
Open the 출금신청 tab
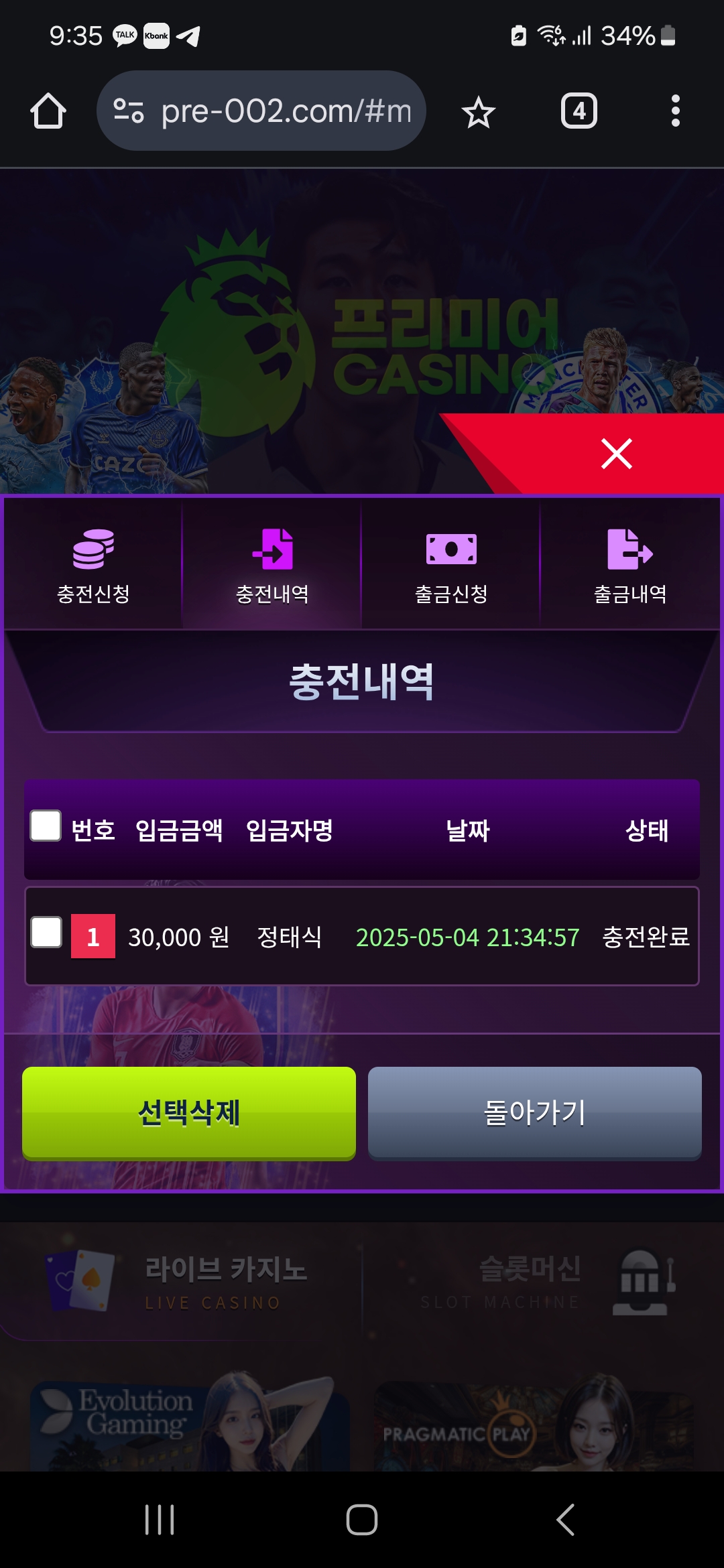tap(451, 565)
